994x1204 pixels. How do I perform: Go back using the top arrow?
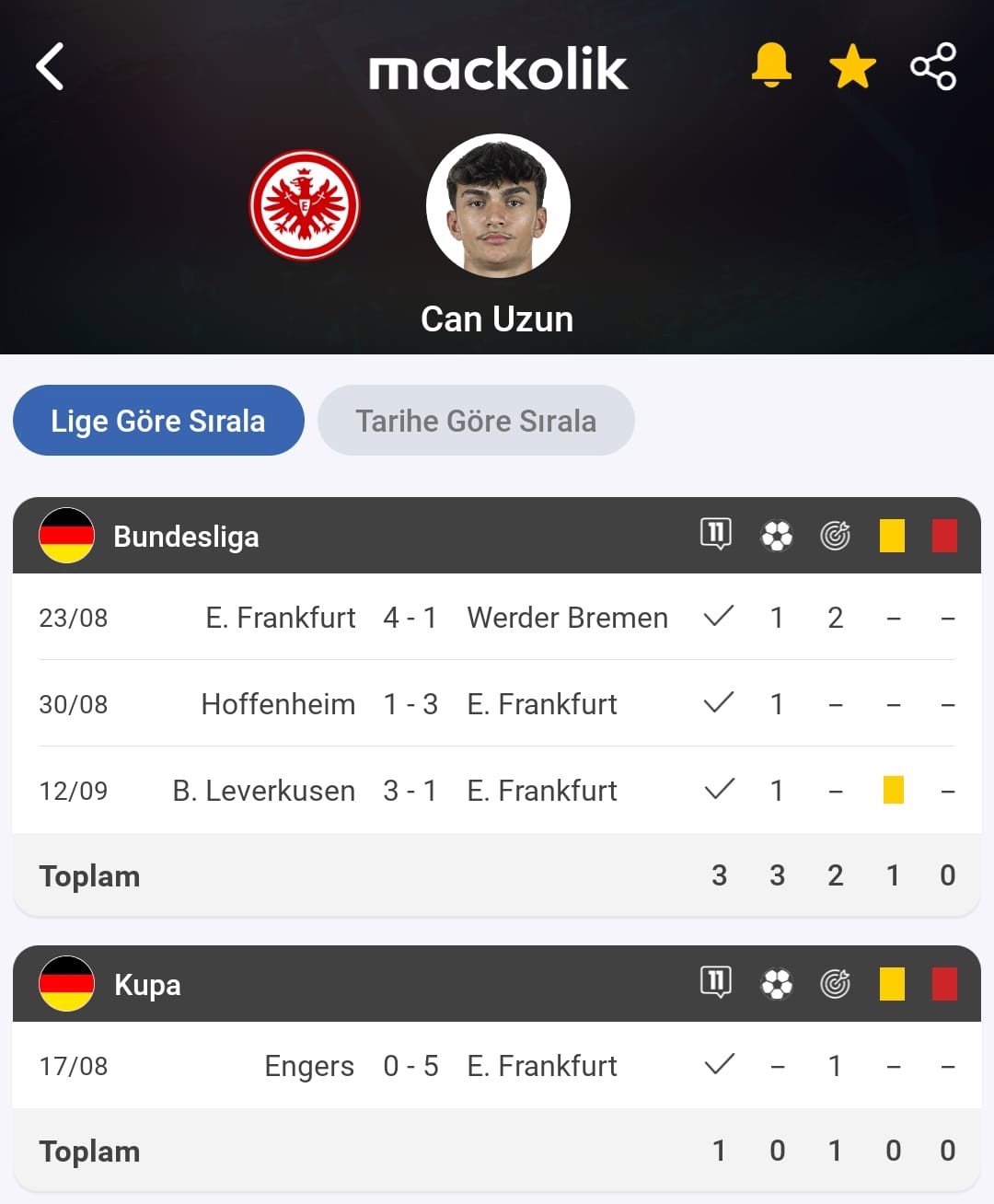(51, 66)
